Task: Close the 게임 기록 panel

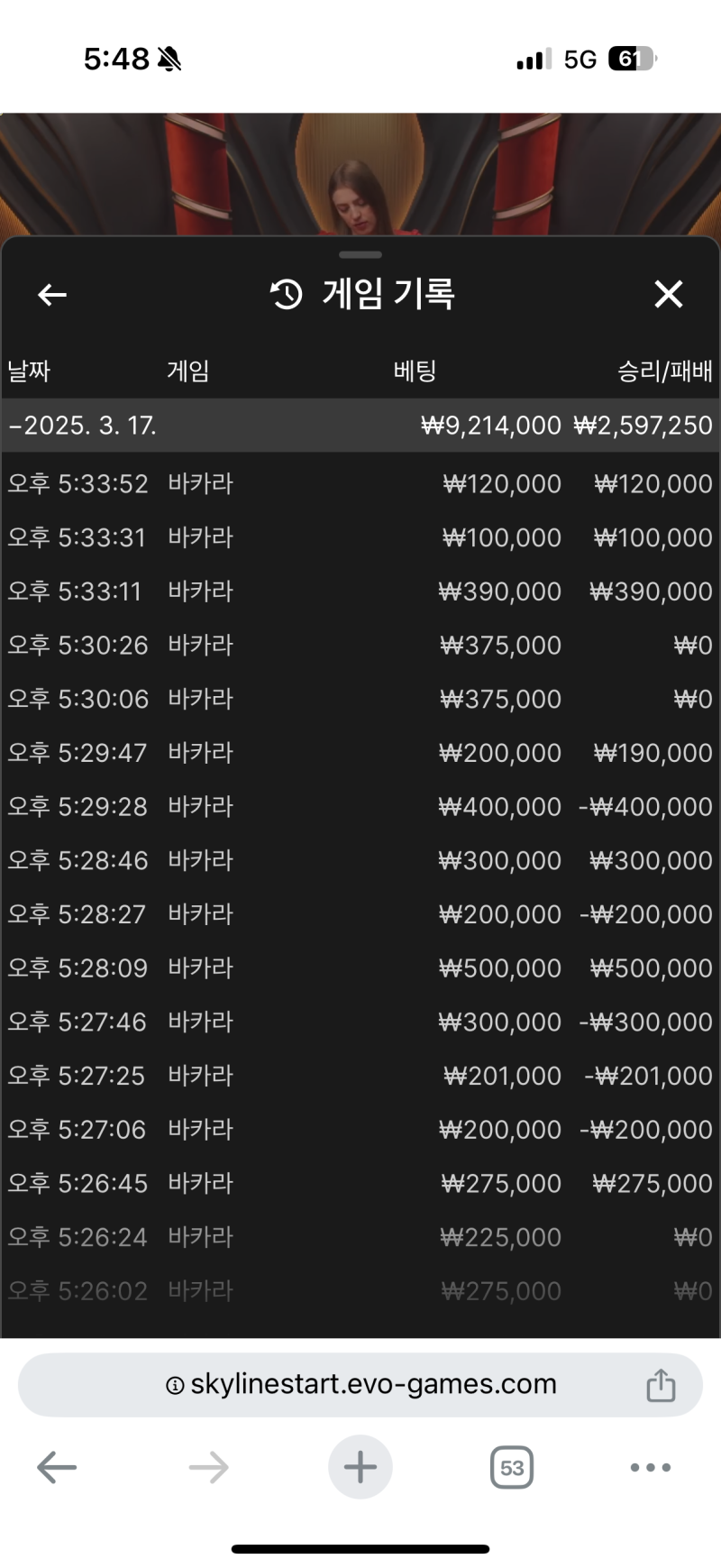Action: [668, 294]
